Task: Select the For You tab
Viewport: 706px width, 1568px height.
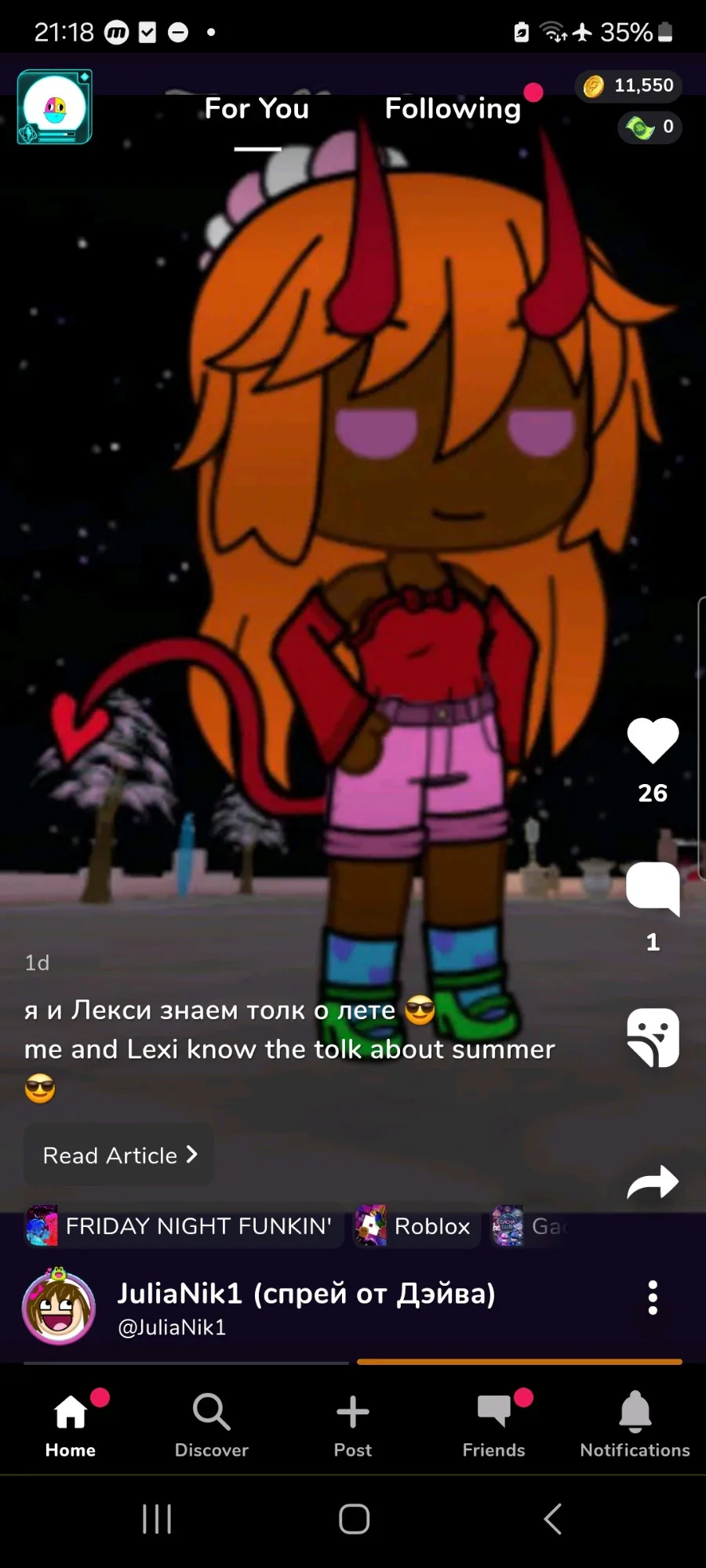Action: (257, 109)
